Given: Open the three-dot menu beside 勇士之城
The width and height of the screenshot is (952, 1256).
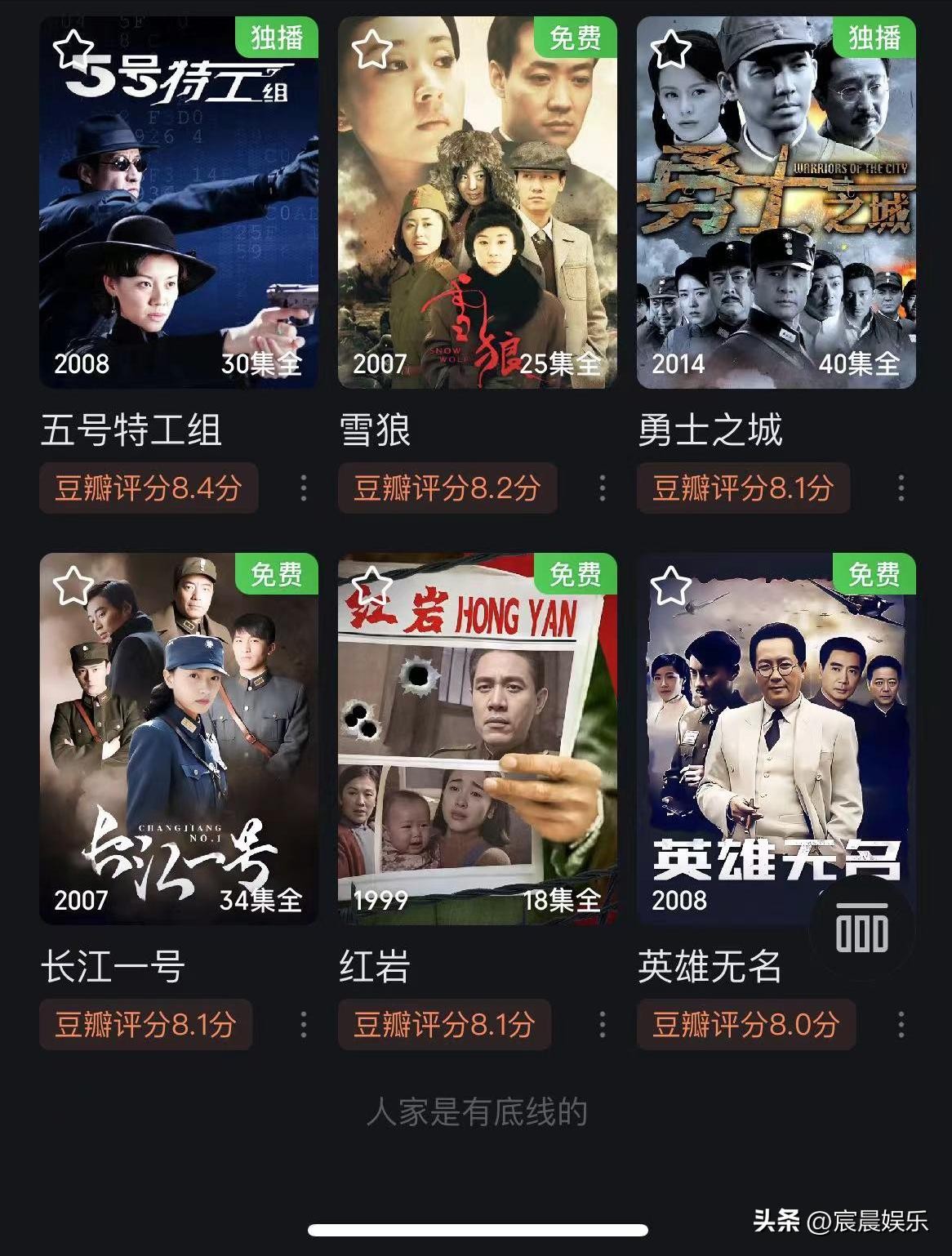Looking at the screenshot, I should (x=901, y=488).
